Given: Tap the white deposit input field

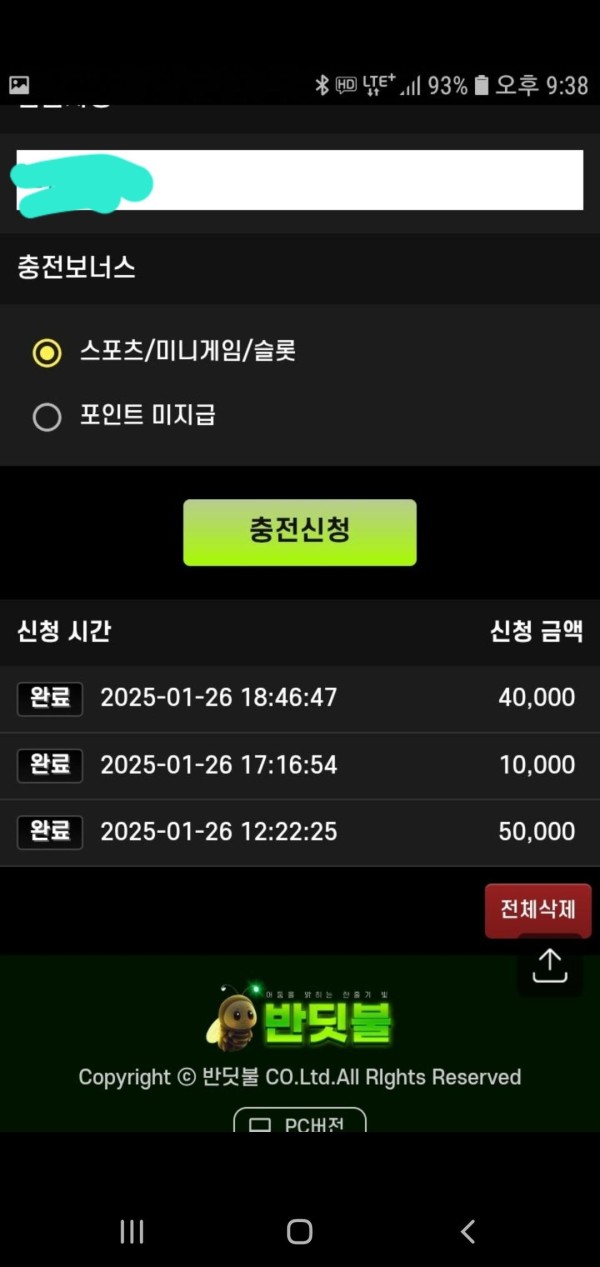Looking at the screenshot, I should pyautogui.click(x=360, y=180).
